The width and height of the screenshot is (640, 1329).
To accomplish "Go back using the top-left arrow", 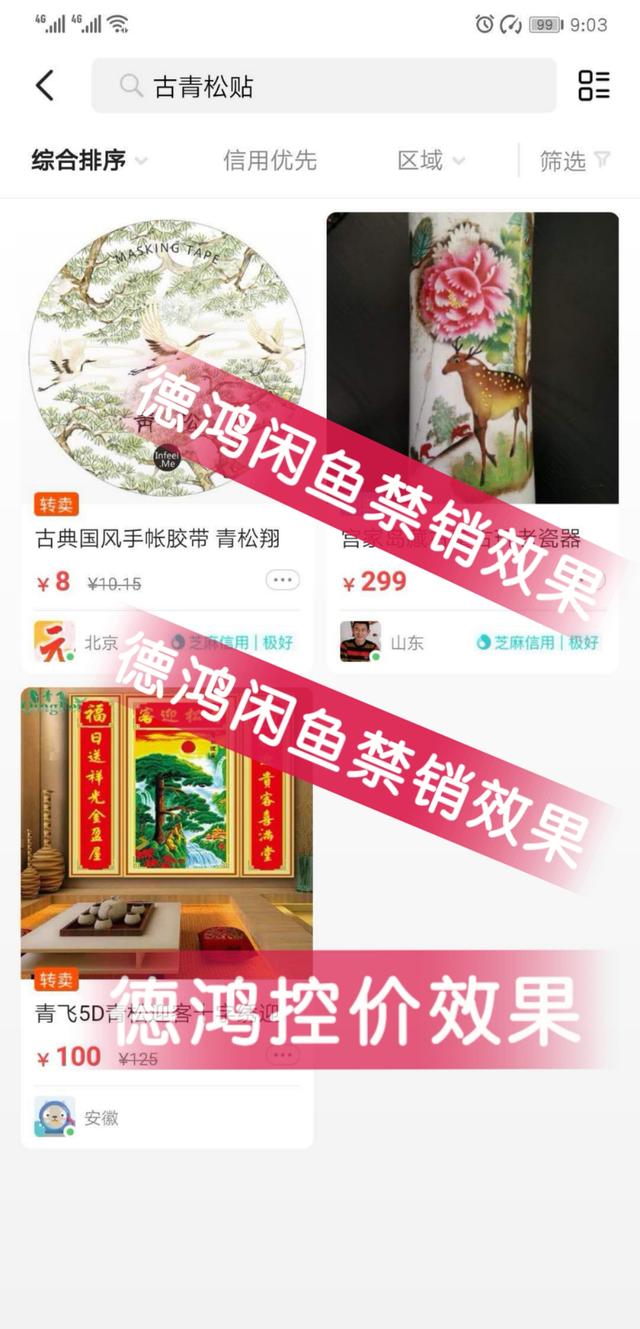I will [45, 86].
